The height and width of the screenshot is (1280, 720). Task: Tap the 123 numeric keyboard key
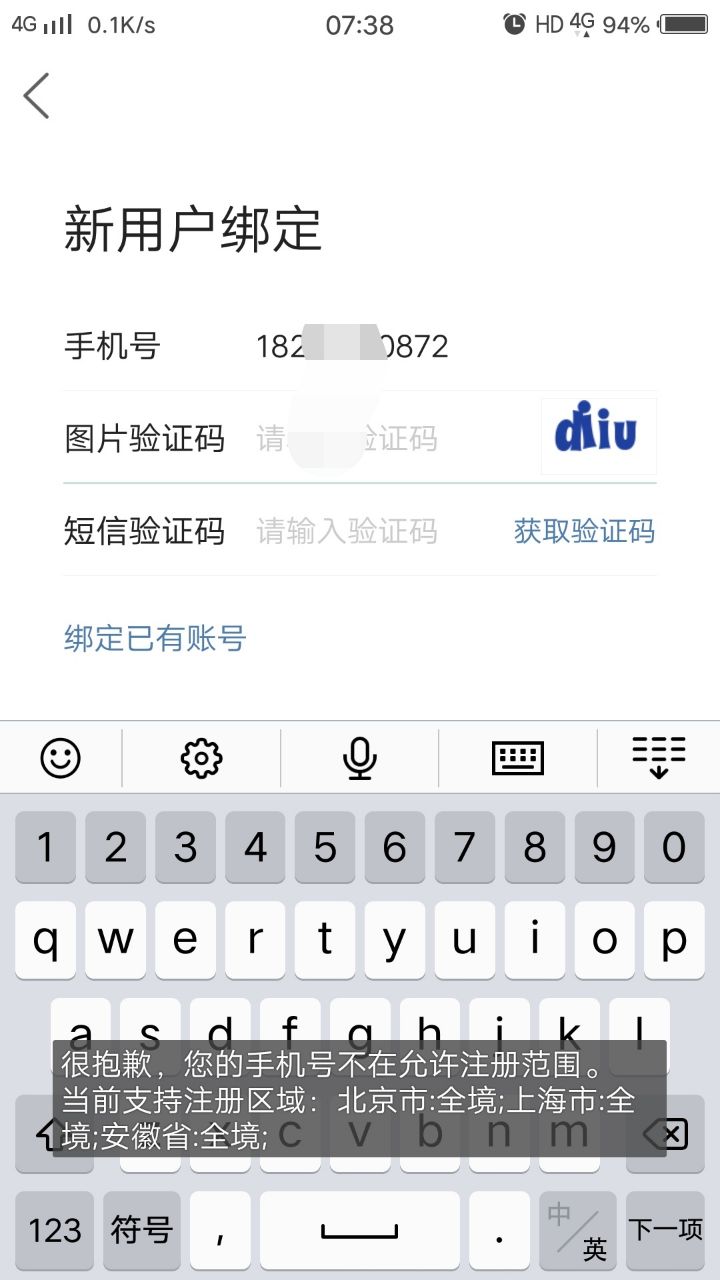pos(55,1230)
